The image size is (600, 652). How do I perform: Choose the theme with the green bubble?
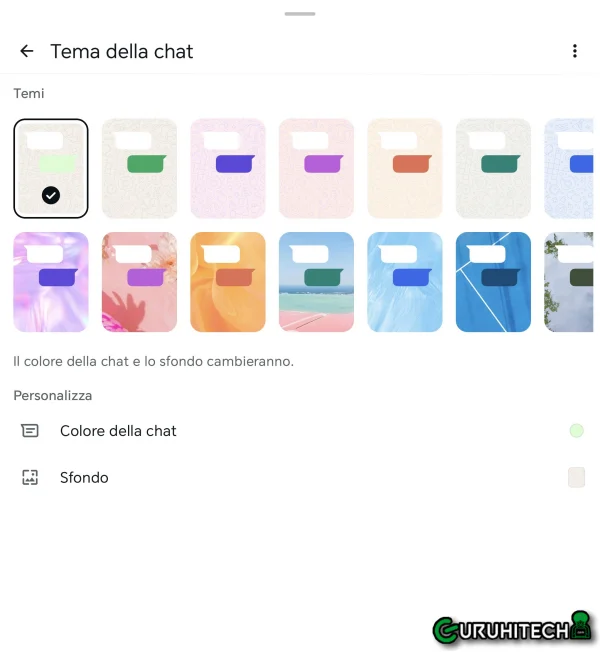[139, 168]
